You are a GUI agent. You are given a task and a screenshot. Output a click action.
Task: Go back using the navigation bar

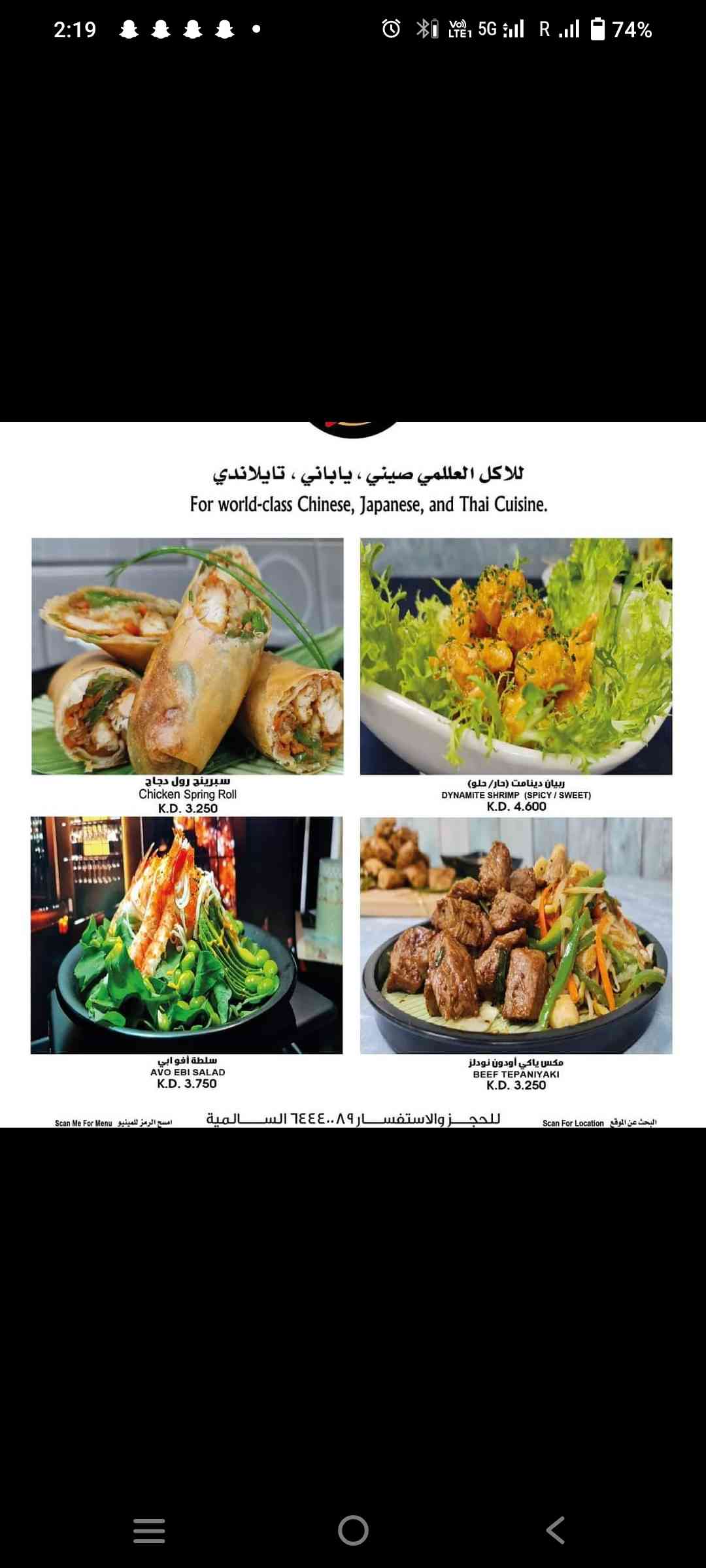pyautogui.click(x=555, y=1530)
